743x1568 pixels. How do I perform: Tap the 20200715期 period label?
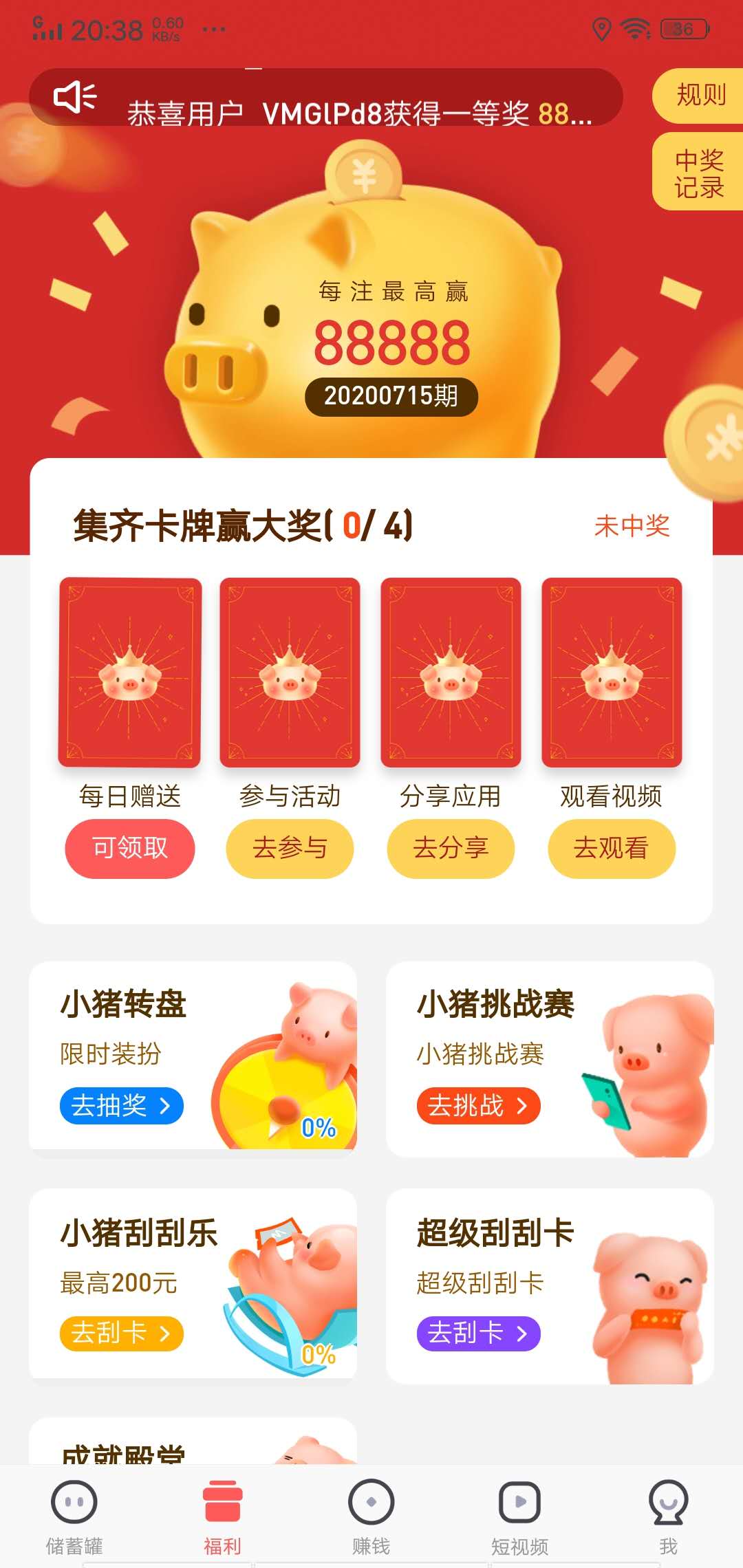391,397
